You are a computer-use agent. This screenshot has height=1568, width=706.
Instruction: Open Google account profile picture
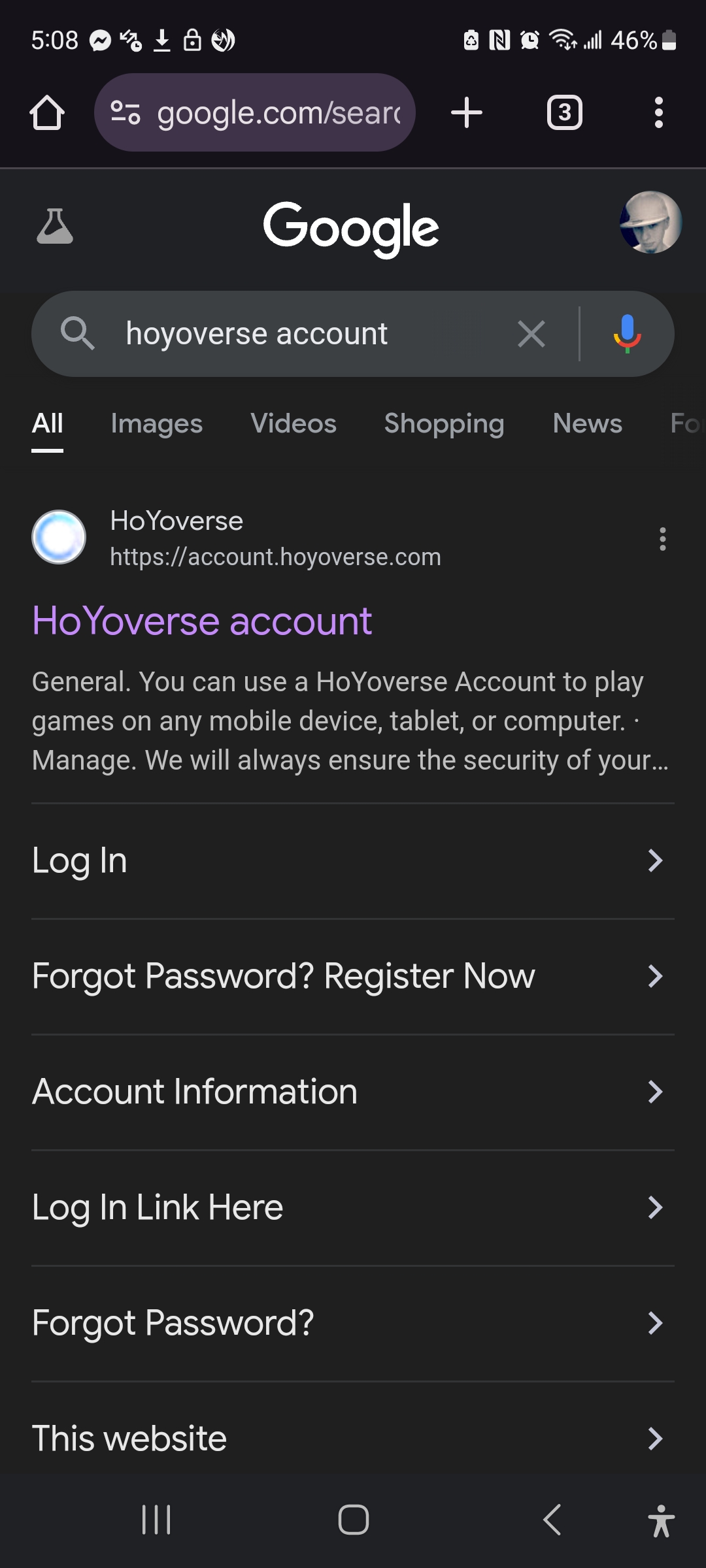tap(650, 222)
